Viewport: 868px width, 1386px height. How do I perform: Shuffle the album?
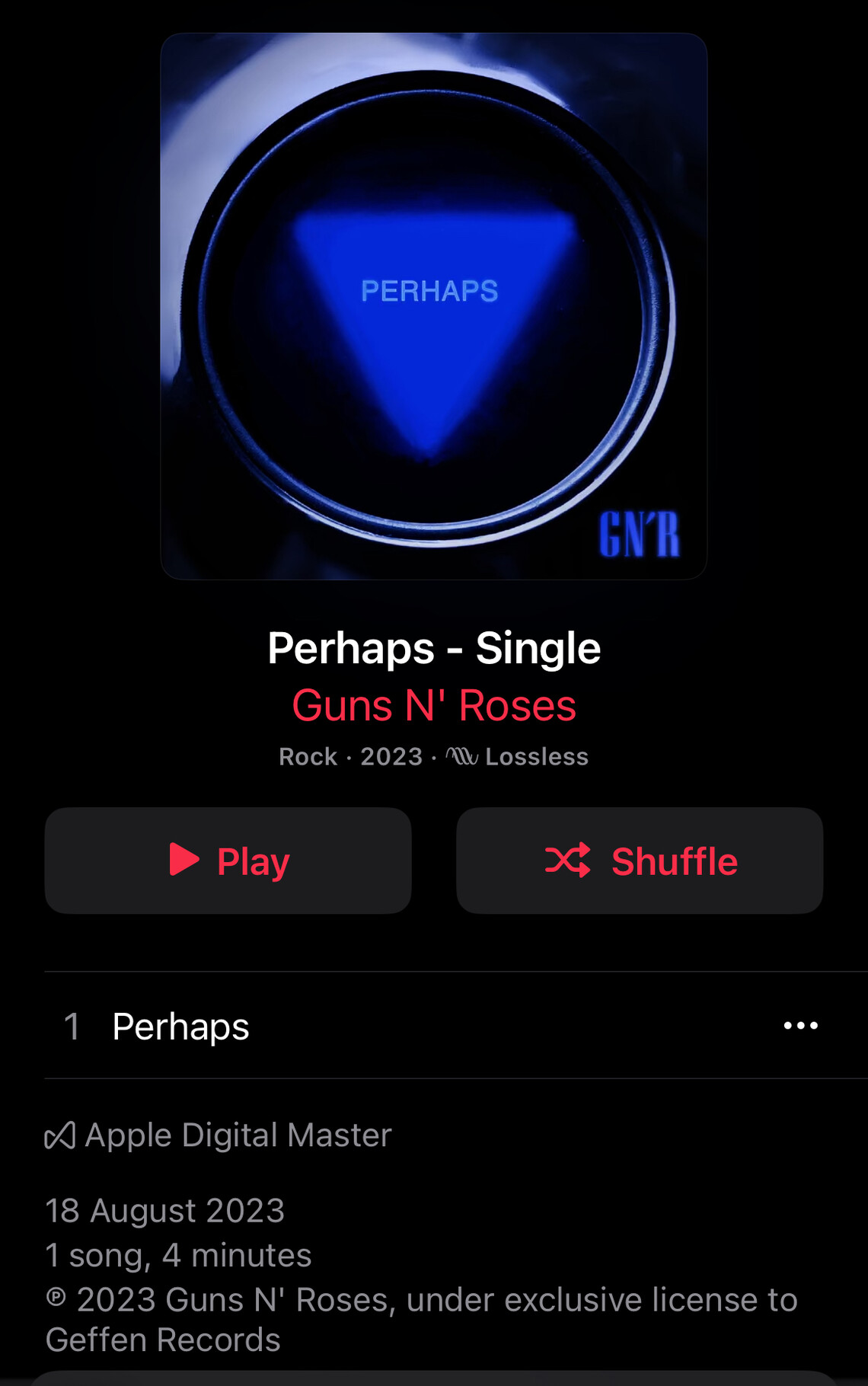(640, 861)
